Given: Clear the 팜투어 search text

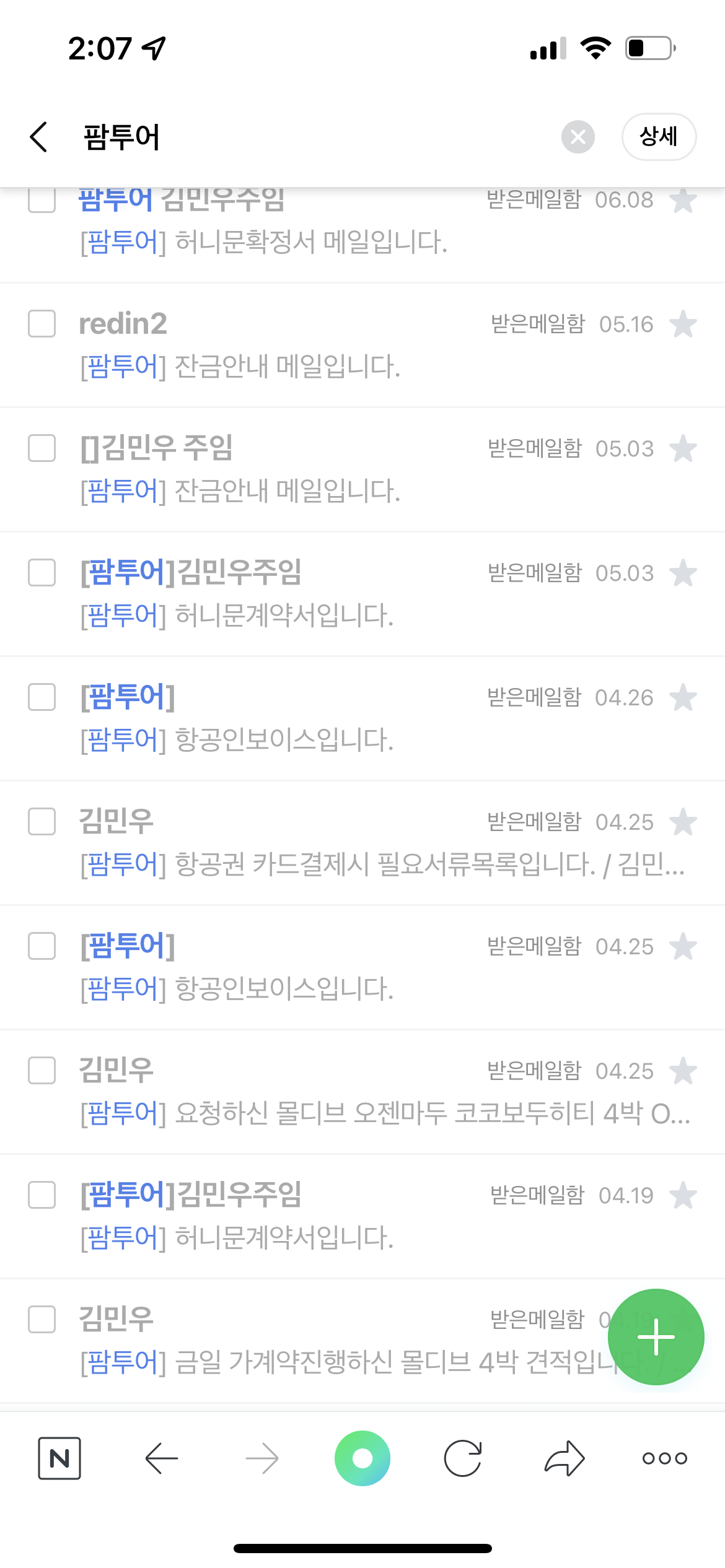Looking at the screenshot, I should 578,137.
